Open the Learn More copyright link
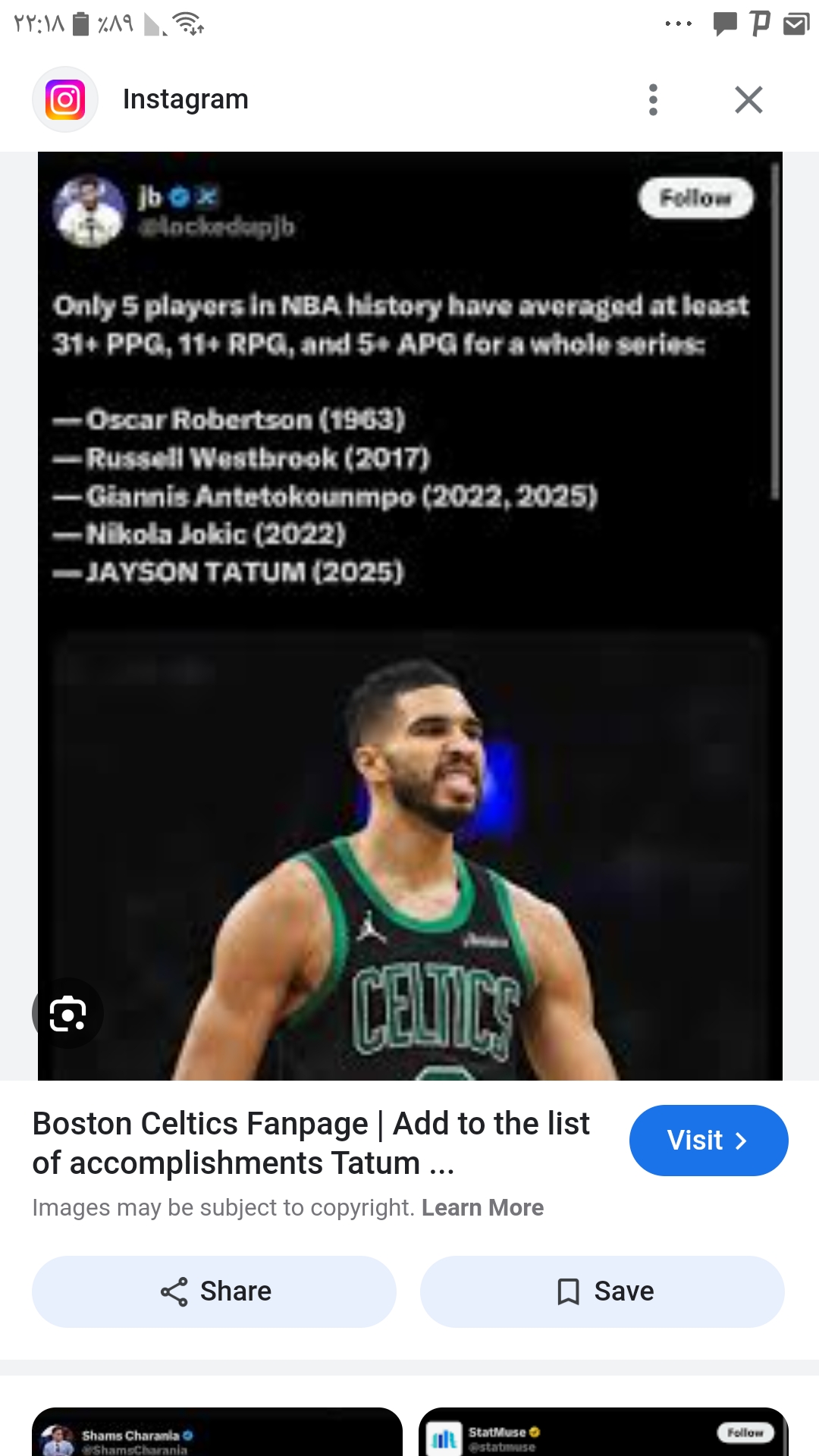The height and width of the screenshot is (1456, 819). pyautogui.click(x=482, y=1207)
